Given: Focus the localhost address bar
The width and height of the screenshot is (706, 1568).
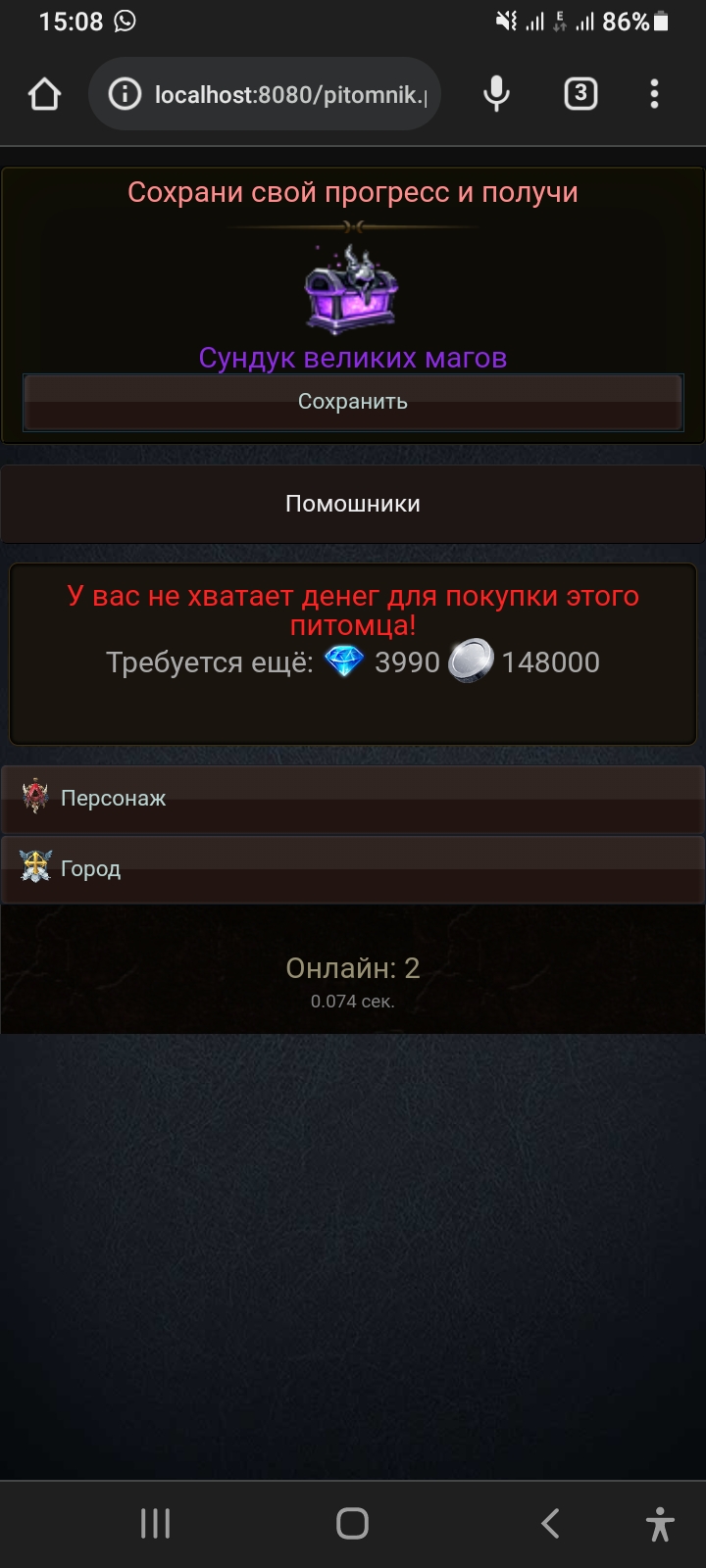Looking at the screenshot, I should (x=290, y=94).
